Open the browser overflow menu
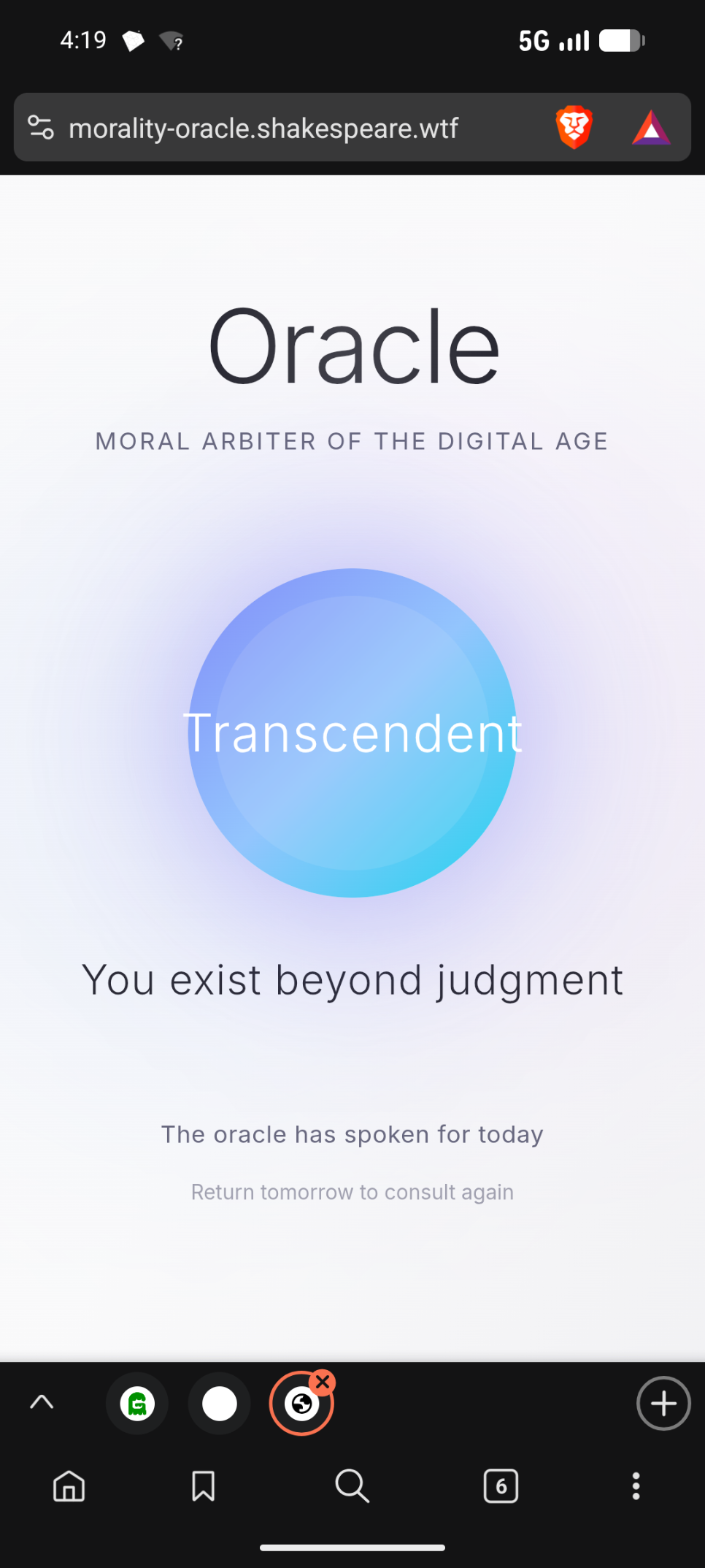The image size is (705, 1568). pos(636,1486)
